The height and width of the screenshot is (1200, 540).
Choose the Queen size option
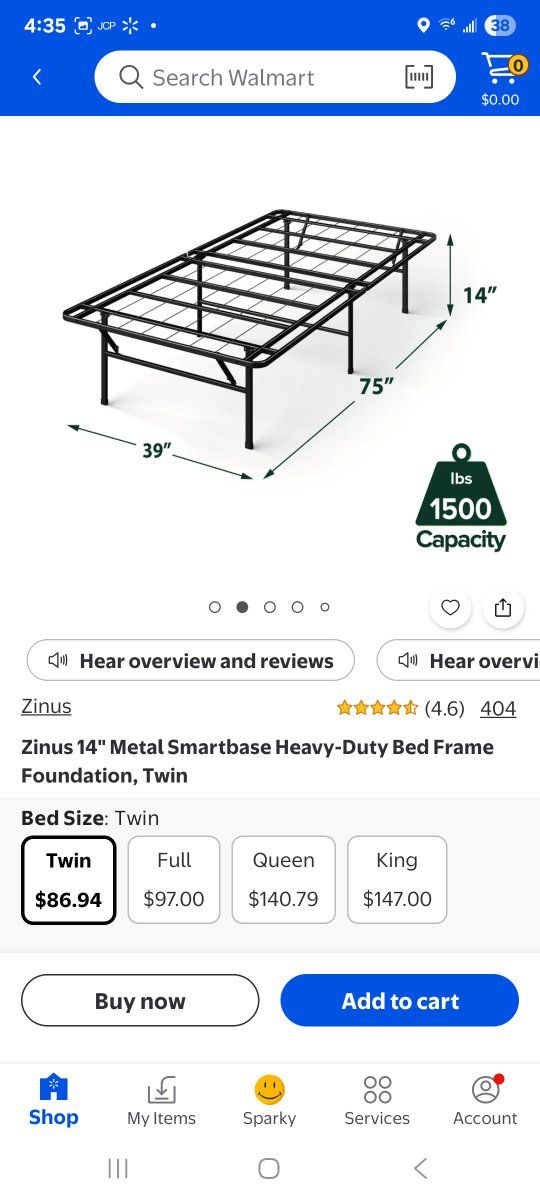[283, 879]
